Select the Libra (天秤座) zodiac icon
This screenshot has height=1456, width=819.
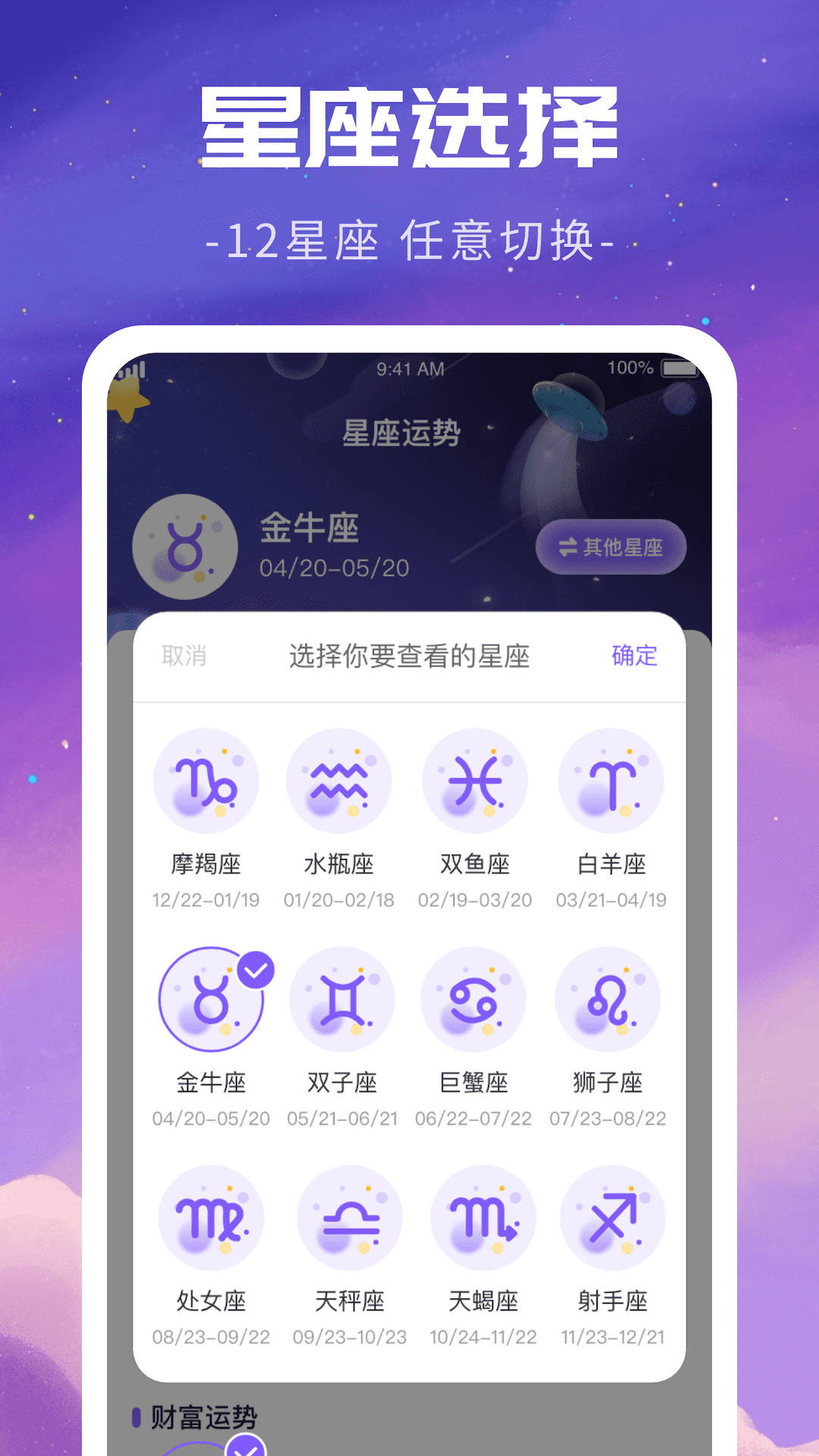click(x=350, y=1217)
